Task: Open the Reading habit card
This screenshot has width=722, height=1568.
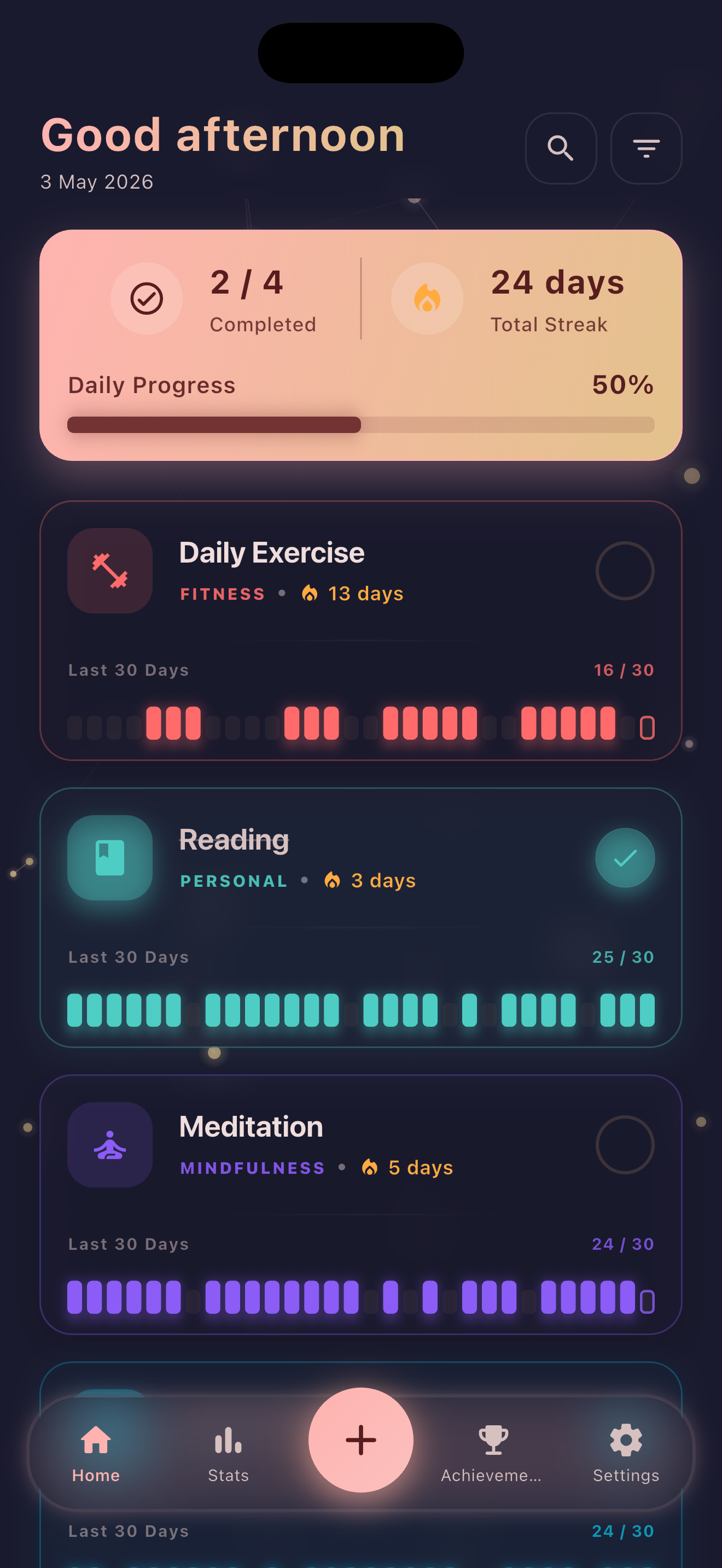Action: 361,917
